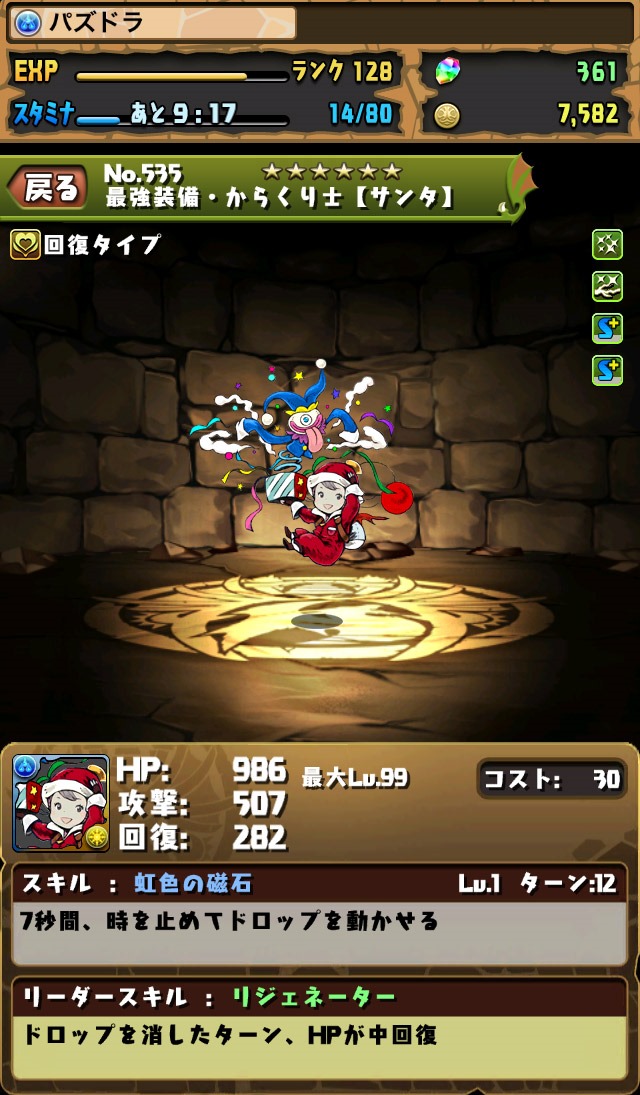Go back with the 戻る button

(x=49, y=187)
